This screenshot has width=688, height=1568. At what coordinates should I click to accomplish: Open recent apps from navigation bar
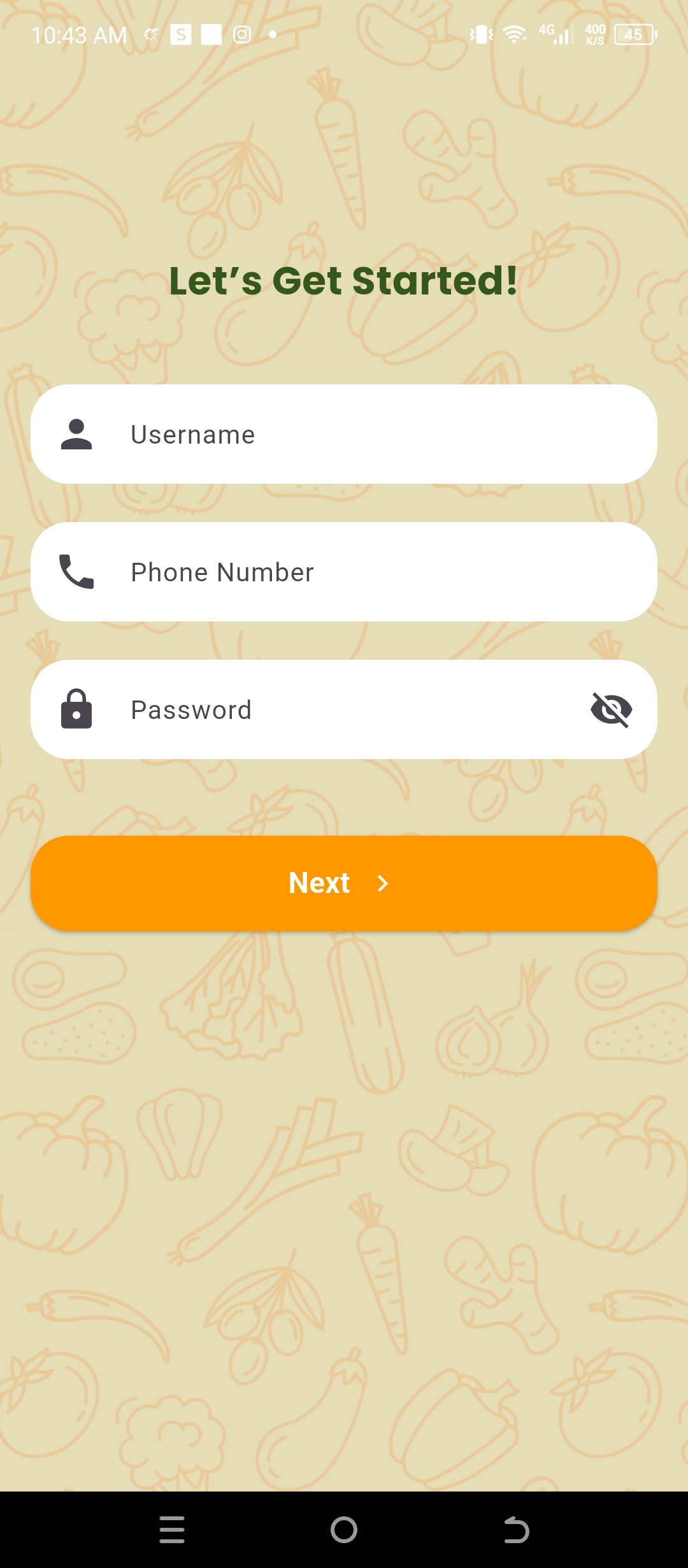pos(172,1529)
